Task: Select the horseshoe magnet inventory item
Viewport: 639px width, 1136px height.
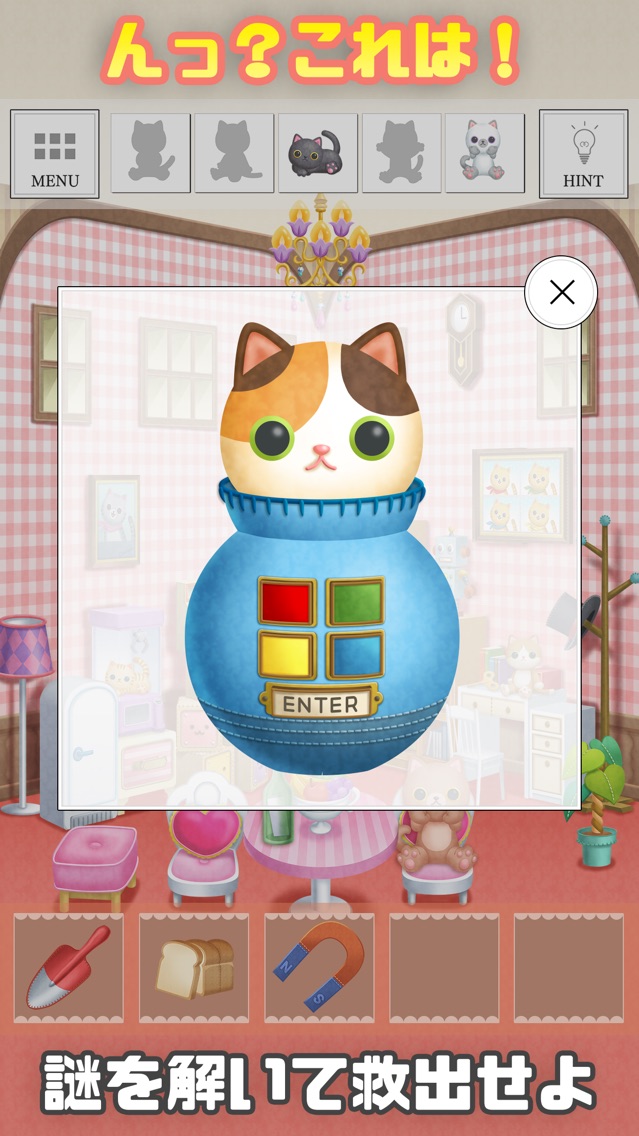Action: (x=320, y=967)
